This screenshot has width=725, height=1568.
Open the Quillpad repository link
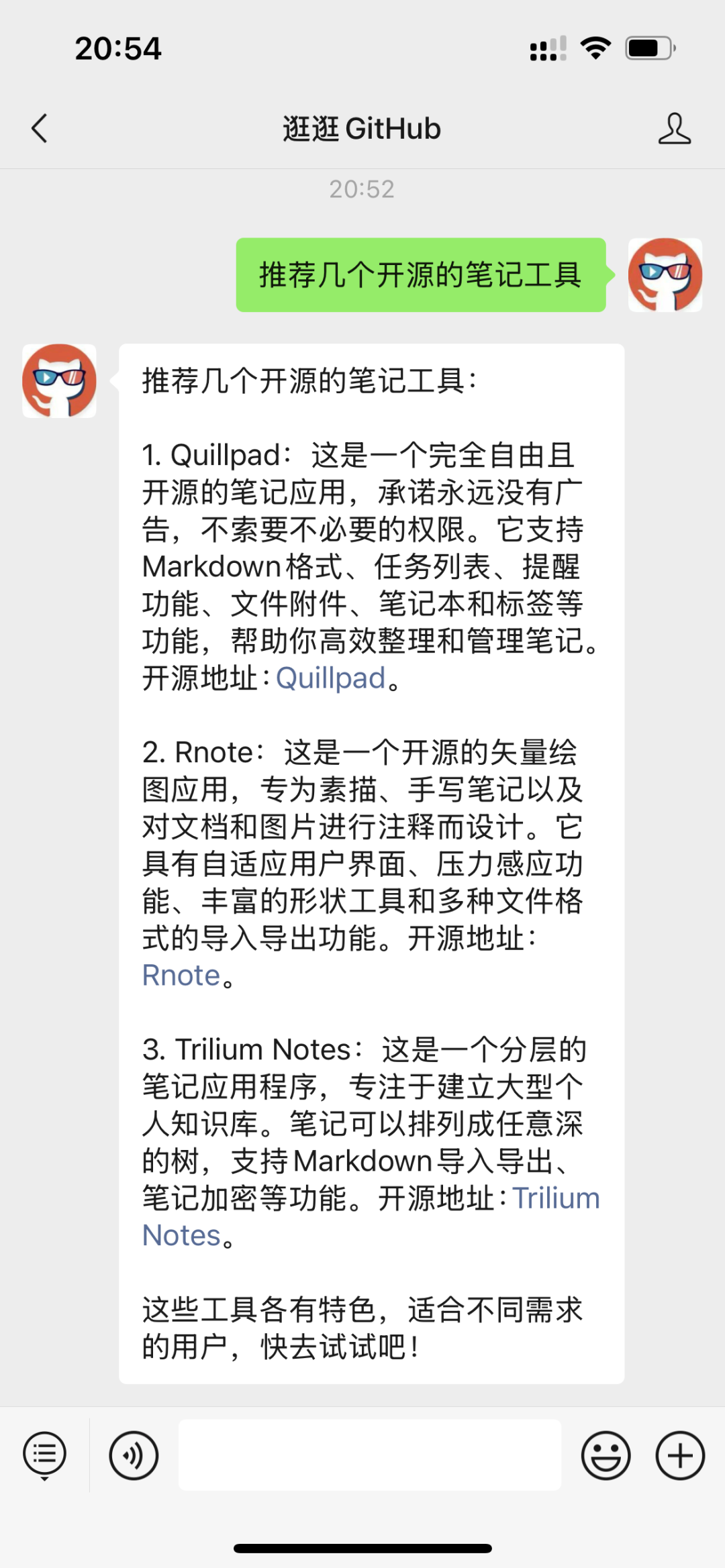point(332,679)
